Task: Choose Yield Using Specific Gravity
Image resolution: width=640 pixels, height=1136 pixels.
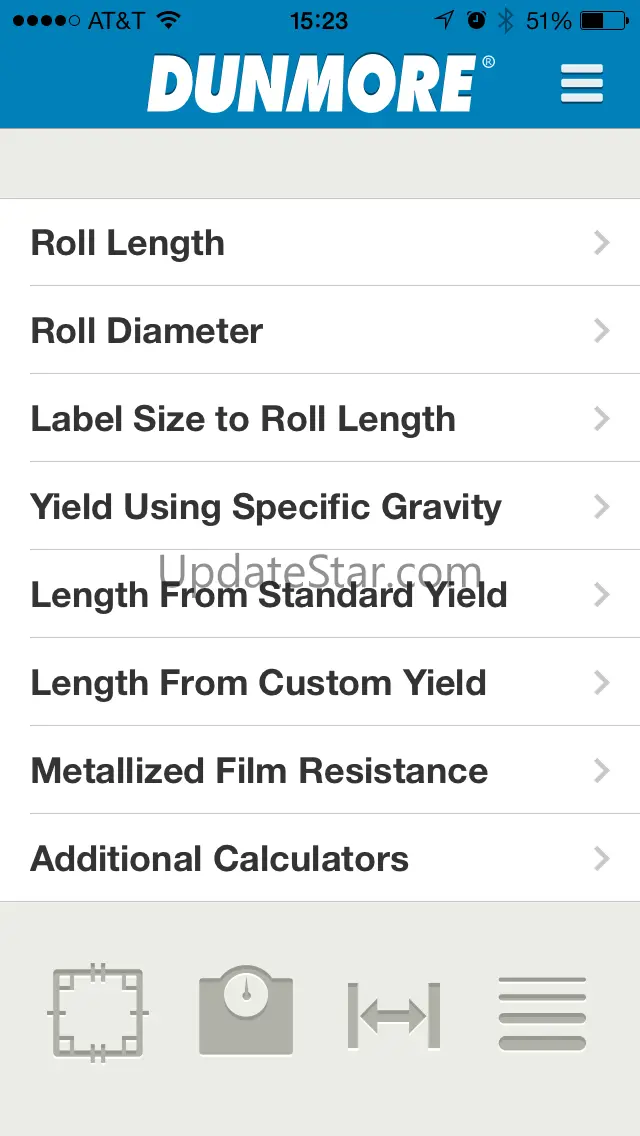Action: click(320, 507)
